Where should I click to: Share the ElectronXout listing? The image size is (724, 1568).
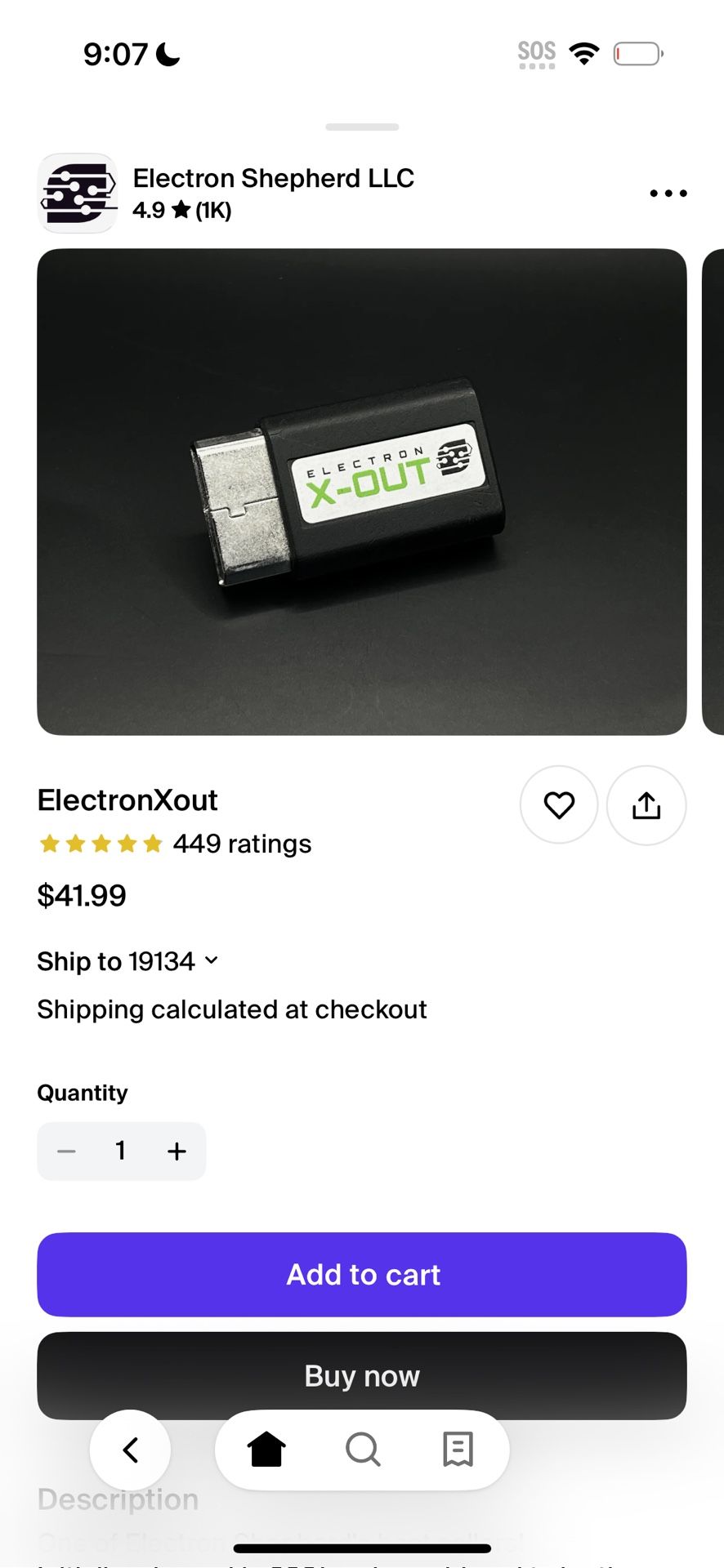click(646, 804)
